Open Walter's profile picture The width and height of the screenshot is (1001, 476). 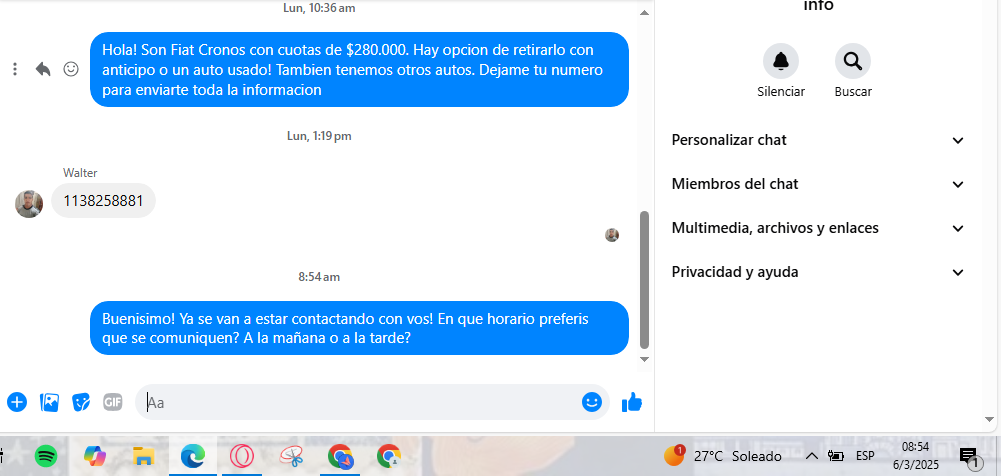click(29, 203)
